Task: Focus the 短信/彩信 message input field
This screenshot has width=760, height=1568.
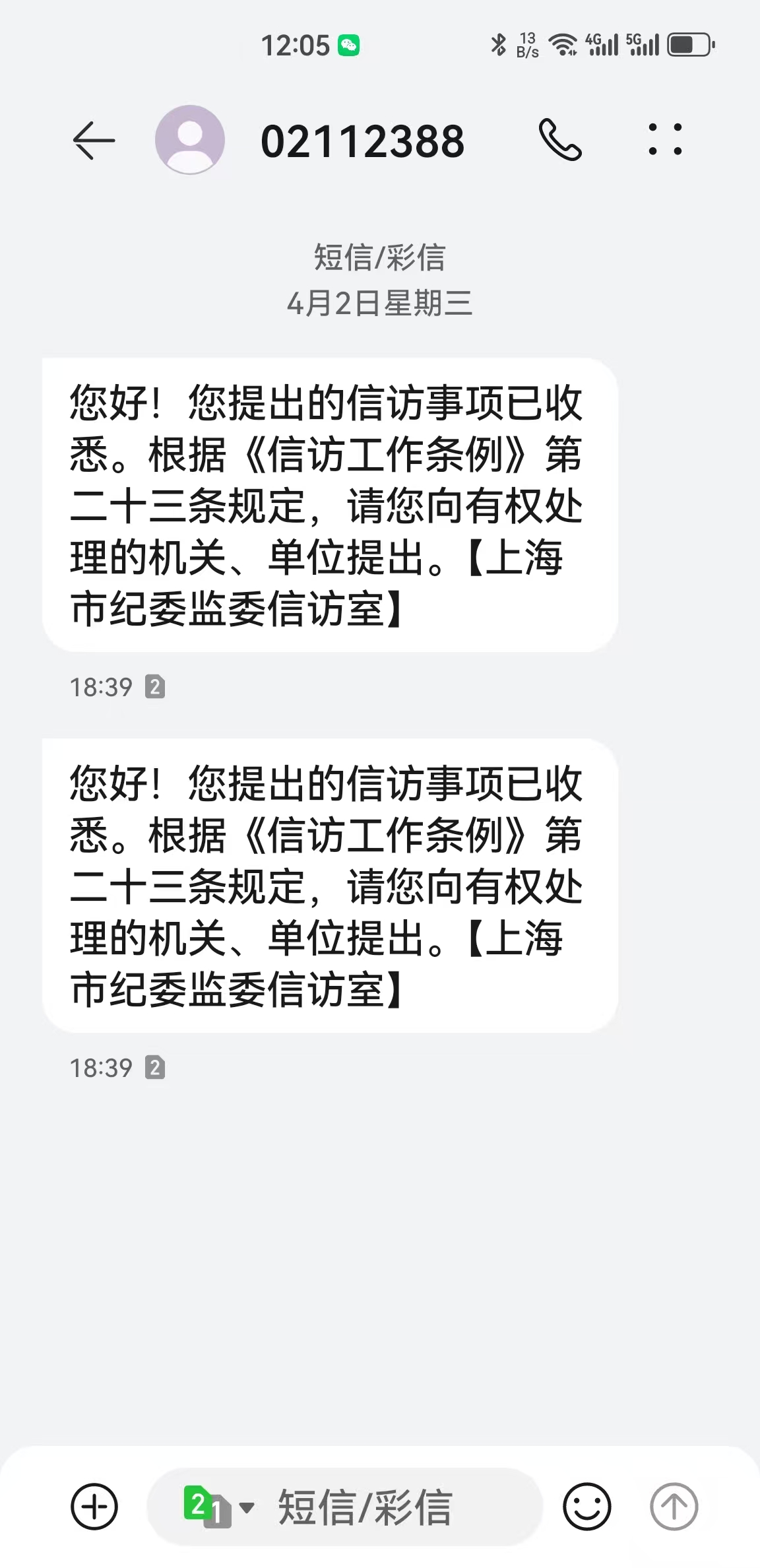Action: pyautogui.click(x=389, y=1507)
